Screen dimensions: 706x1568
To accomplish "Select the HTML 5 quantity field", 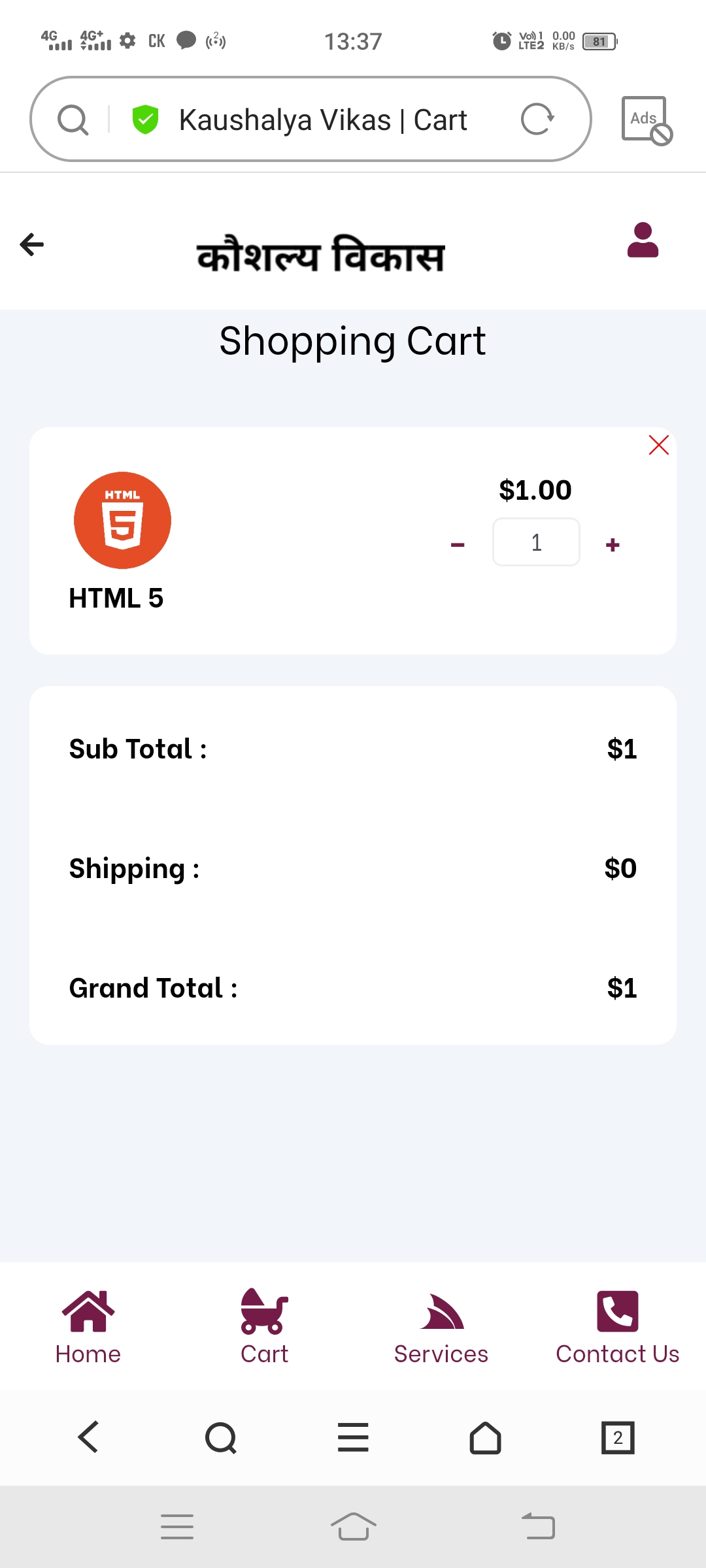I will (x=536, y=542).
